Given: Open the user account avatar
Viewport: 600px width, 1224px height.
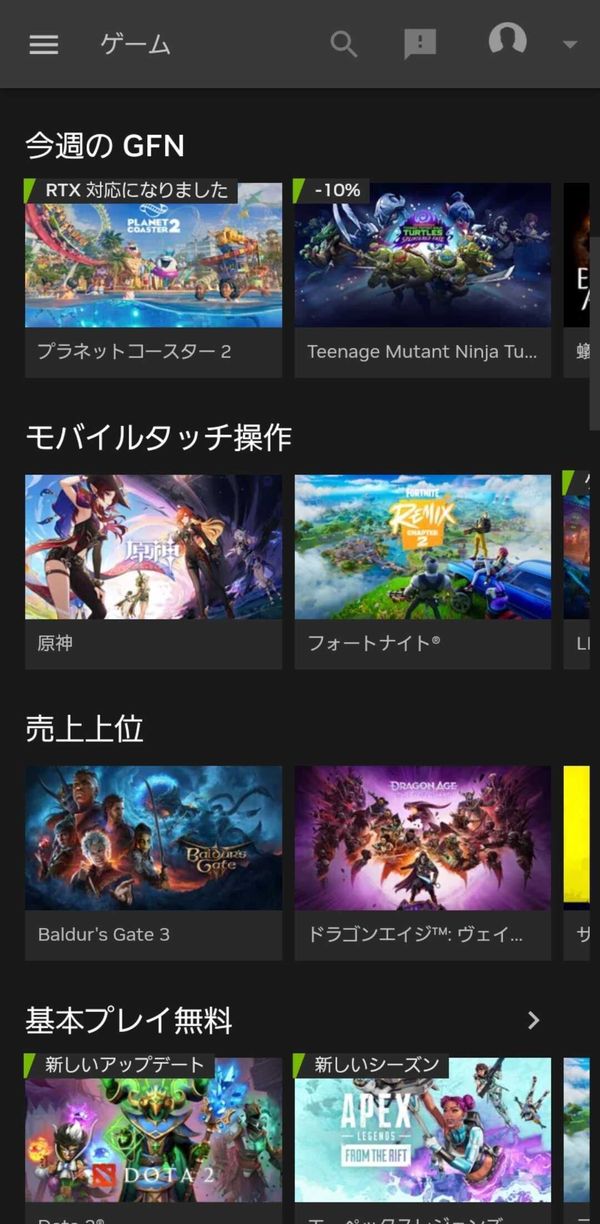Looking at the screenshot, I should pos(507,40).
